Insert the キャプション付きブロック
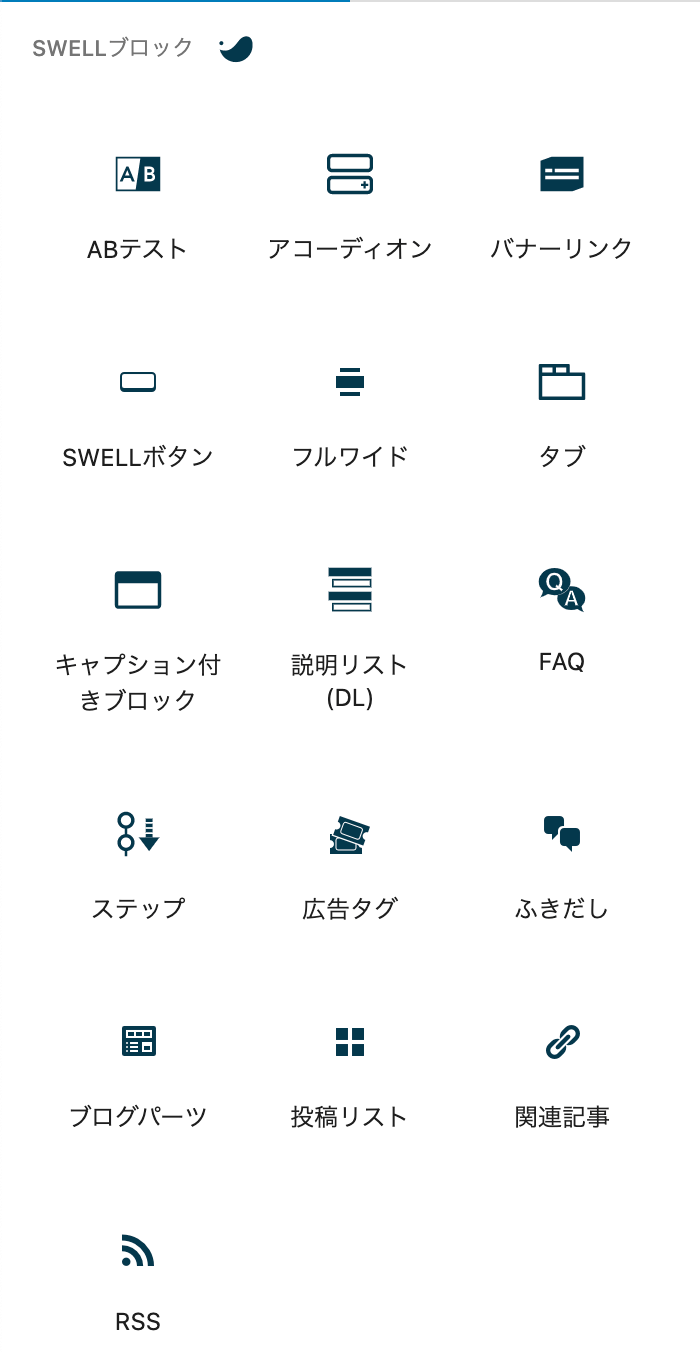 138,590
